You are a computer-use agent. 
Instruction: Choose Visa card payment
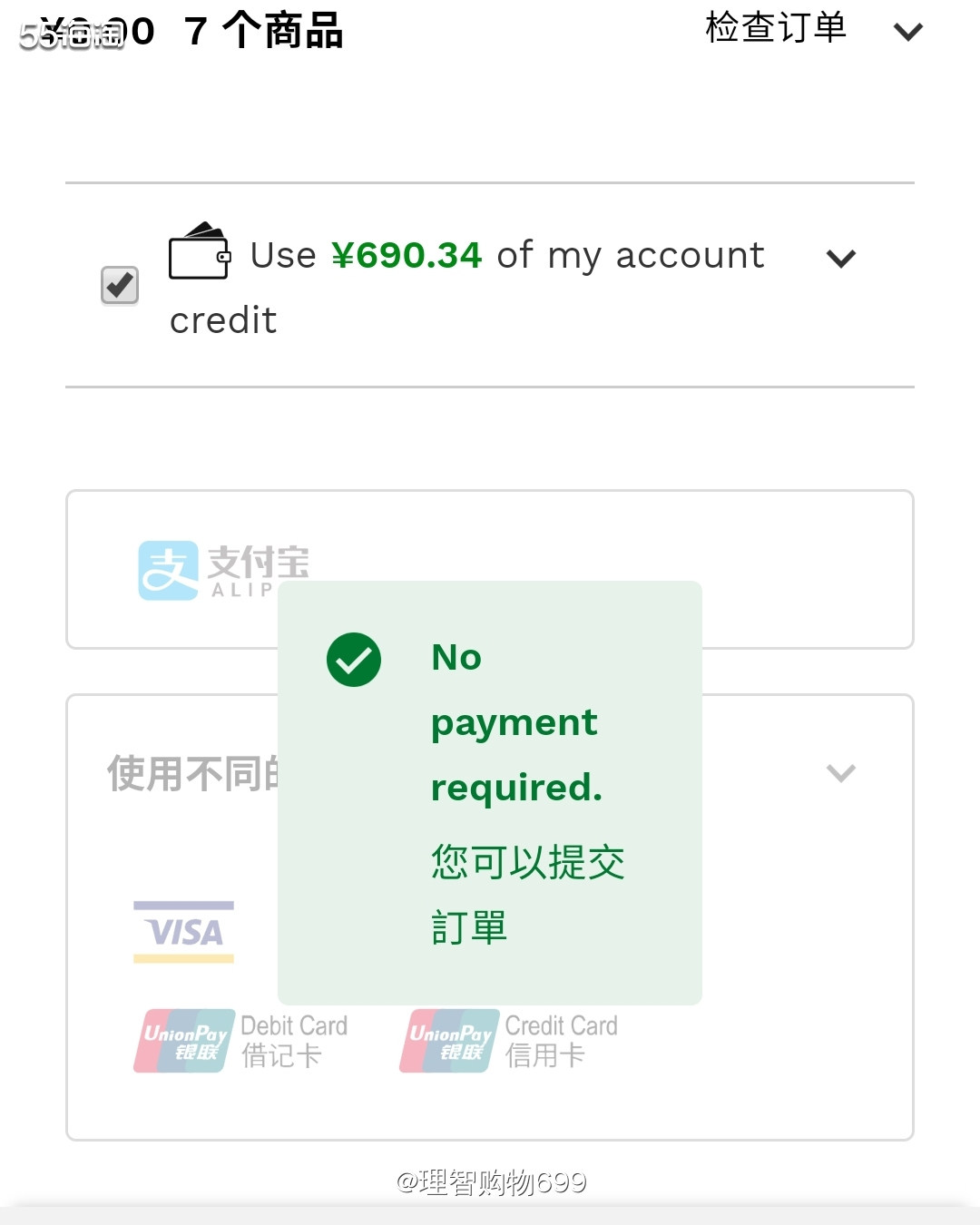click(x=183, y=932)
